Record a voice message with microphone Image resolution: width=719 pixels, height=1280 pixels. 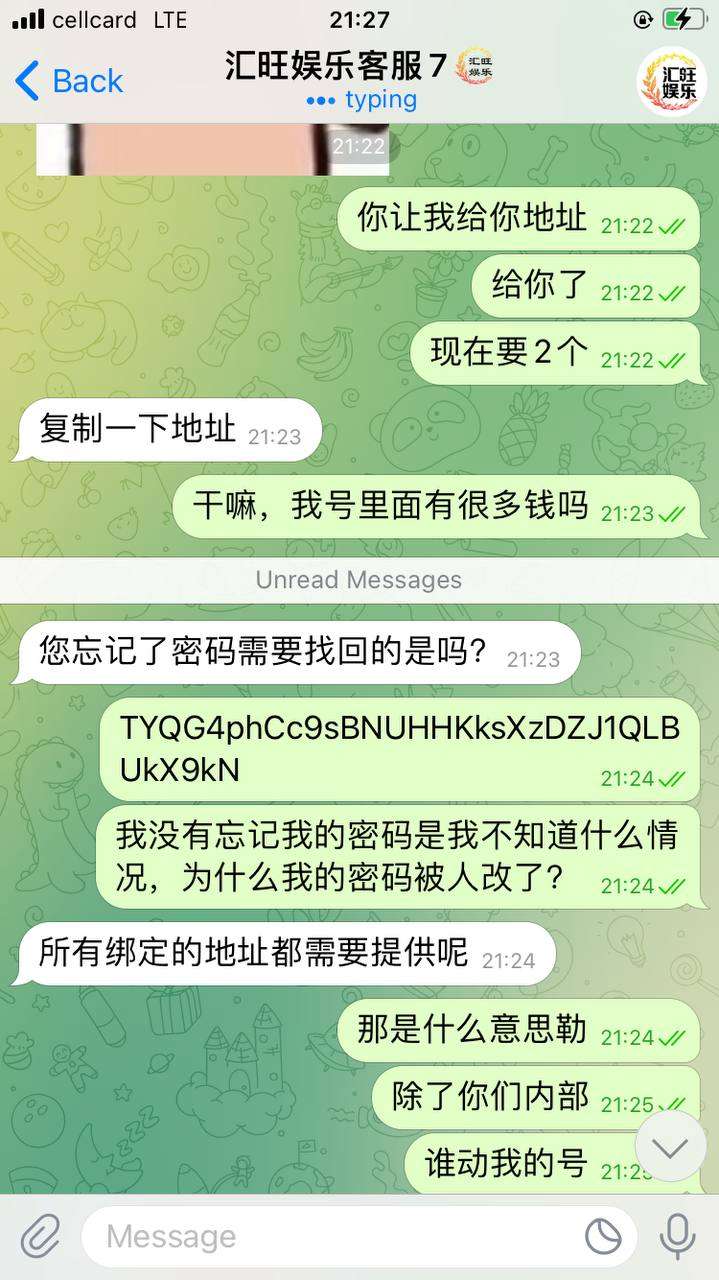pos(678,1237)
